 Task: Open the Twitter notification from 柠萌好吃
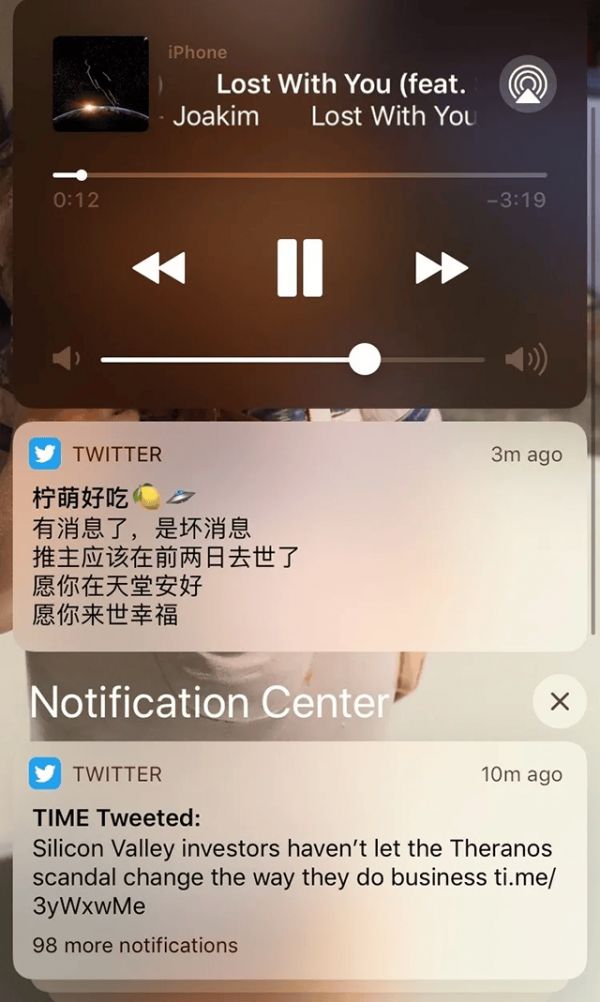click(300, 540)
